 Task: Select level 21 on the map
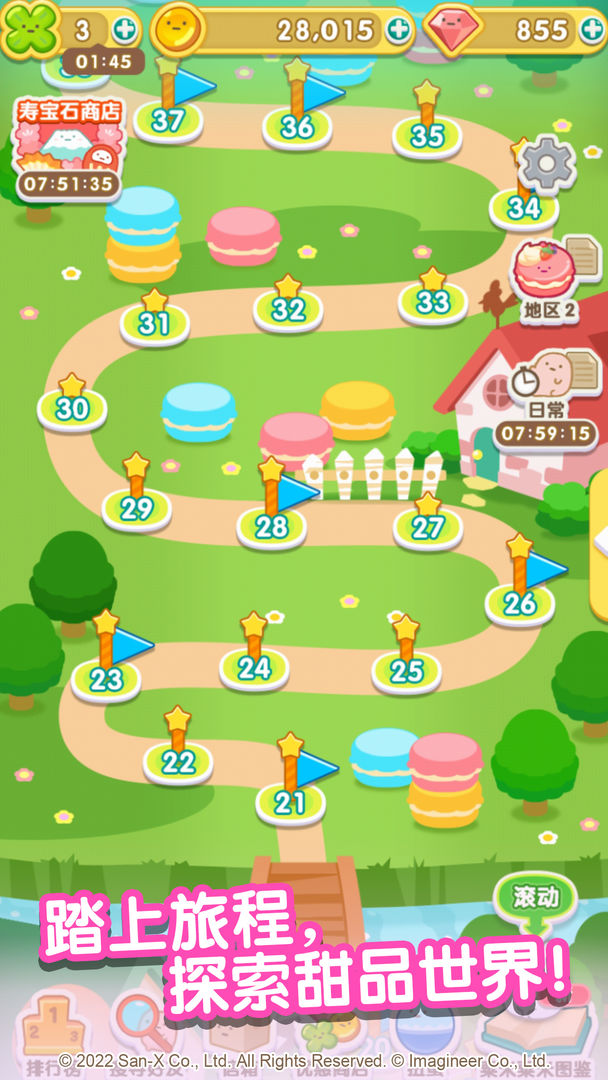290,801
